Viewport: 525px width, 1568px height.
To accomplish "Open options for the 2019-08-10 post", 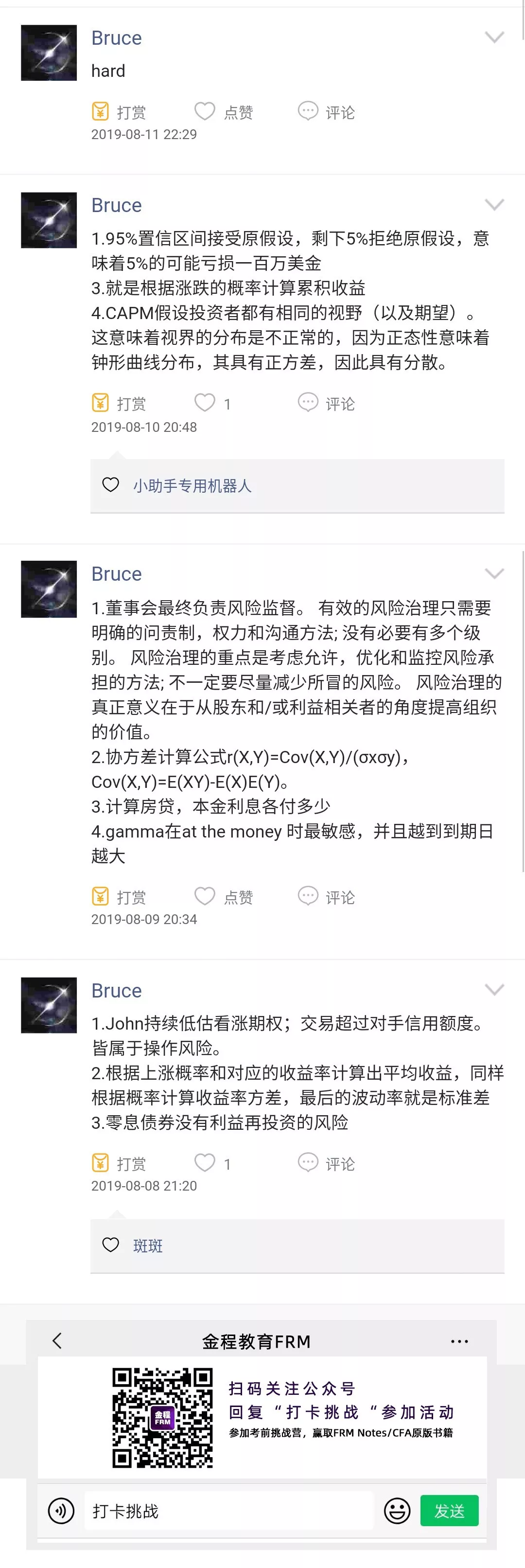I will click(x=494, y=205).
